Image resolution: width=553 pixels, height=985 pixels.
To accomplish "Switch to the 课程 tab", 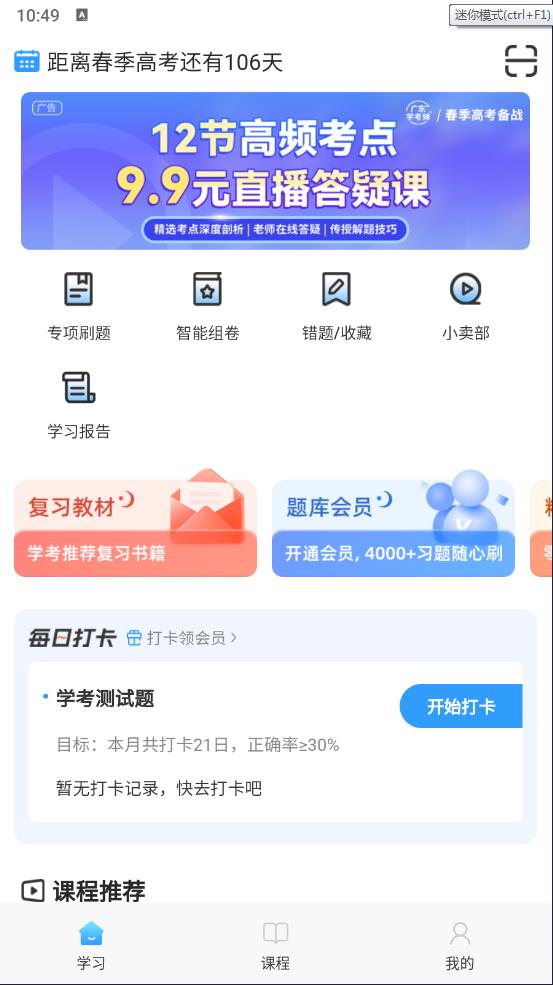I will [x=275, y=945].
